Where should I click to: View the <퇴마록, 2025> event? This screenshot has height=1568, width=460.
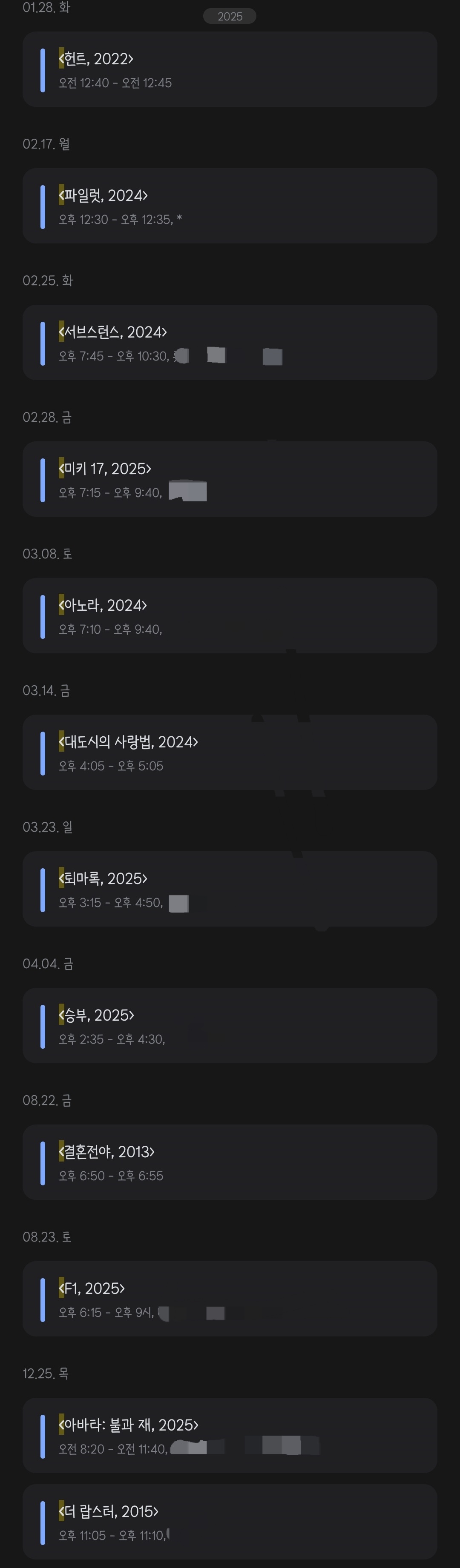click(x=230, y=889)
